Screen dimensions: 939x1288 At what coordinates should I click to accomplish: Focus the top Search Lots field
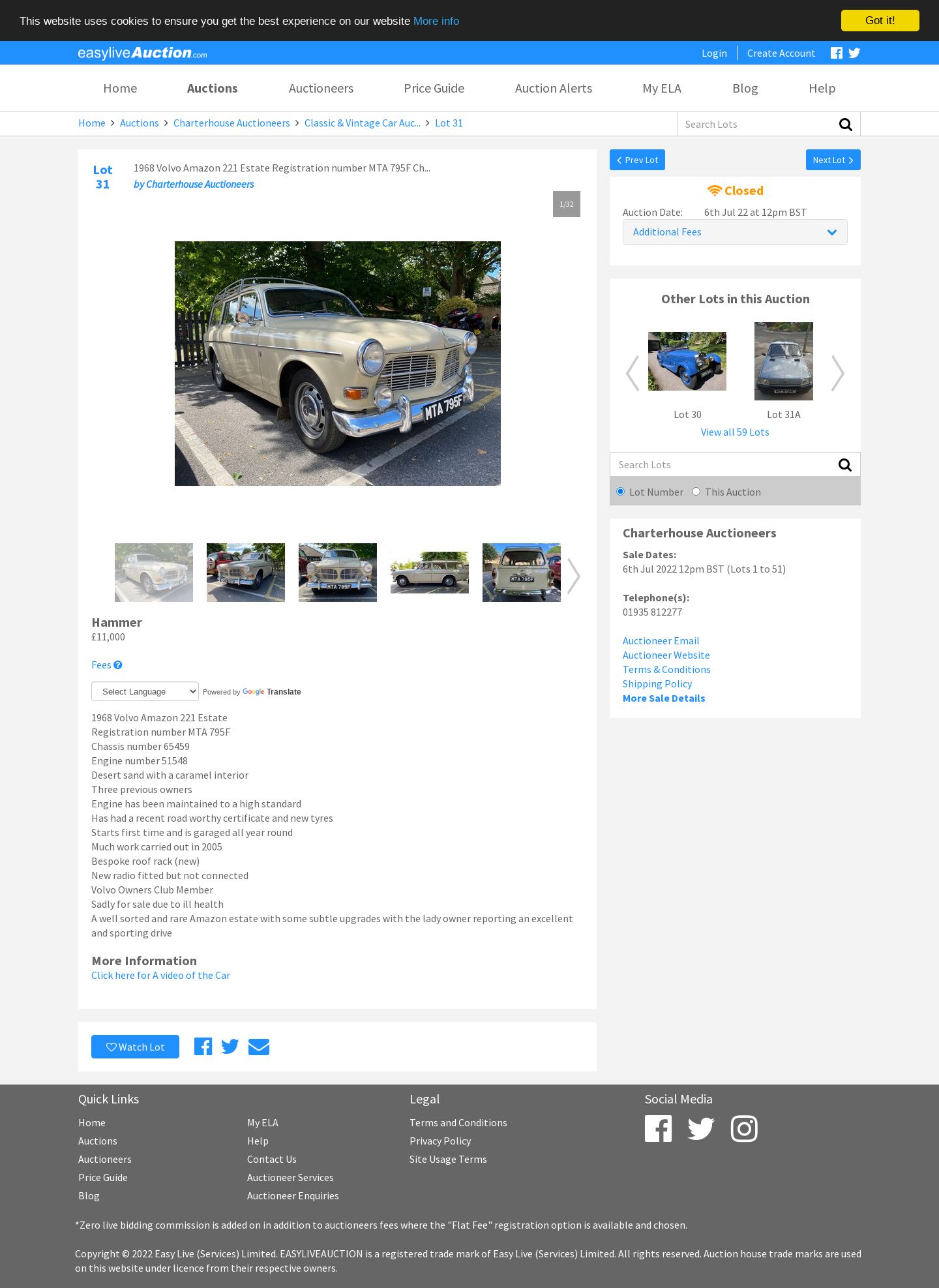pyautogui.click(x=756, y=125)
